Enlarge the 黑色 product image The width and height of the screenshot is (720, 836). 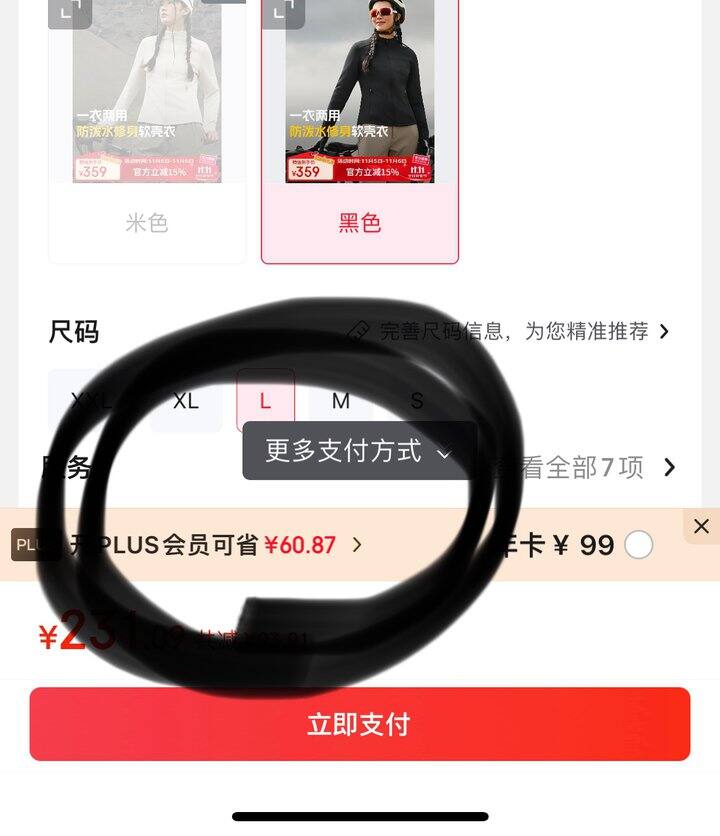coord(283,10)
